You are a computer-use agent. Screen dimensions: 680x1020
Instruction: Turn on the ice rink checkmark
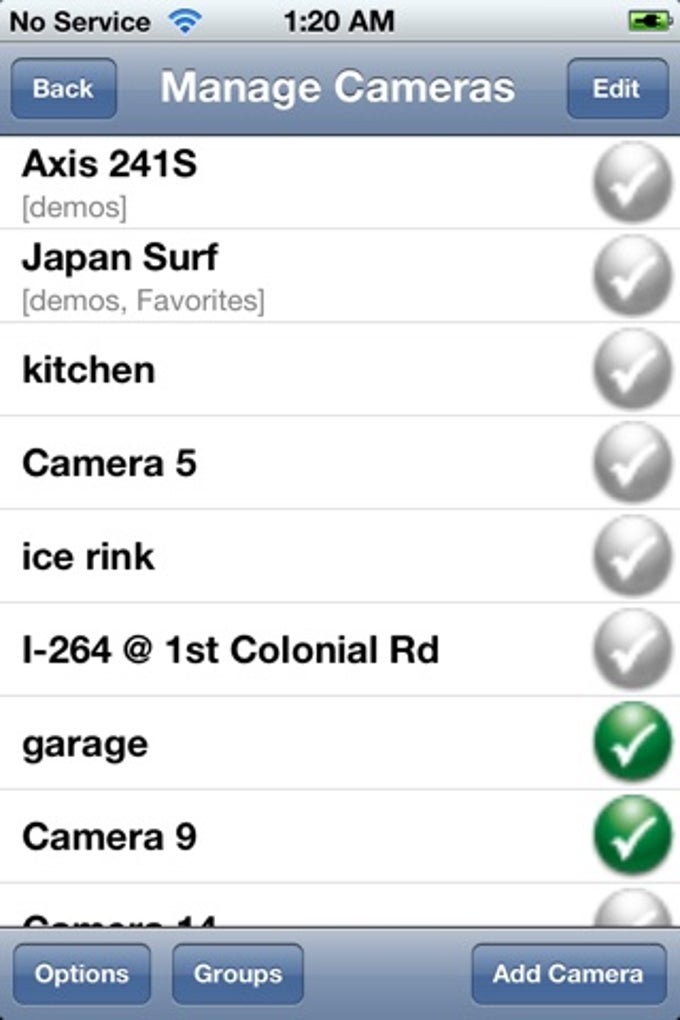(x=632, y=556)
